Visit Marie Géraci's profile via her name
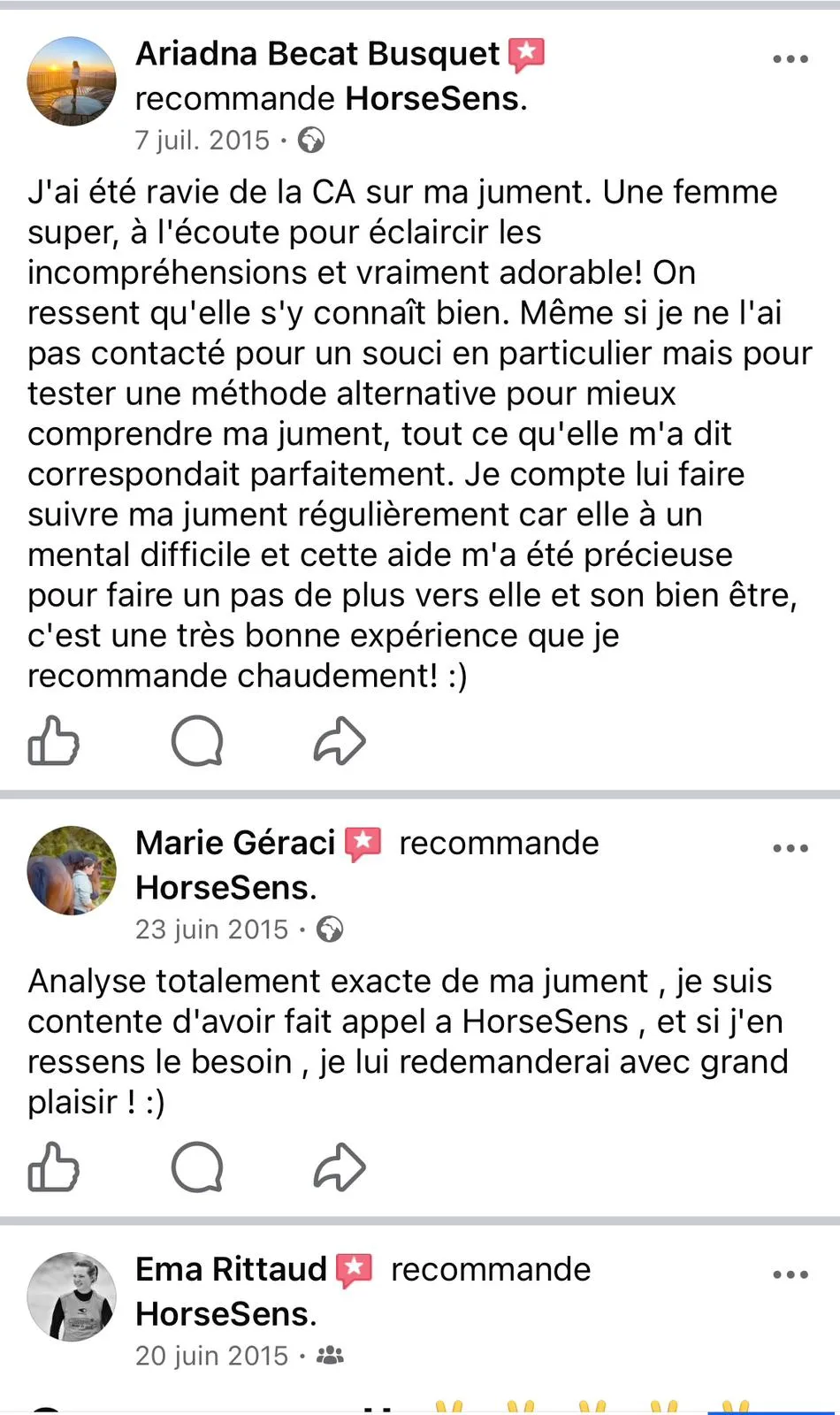Image resolution: width=840 pixels, height=1415 pixels. coord(235,843)
